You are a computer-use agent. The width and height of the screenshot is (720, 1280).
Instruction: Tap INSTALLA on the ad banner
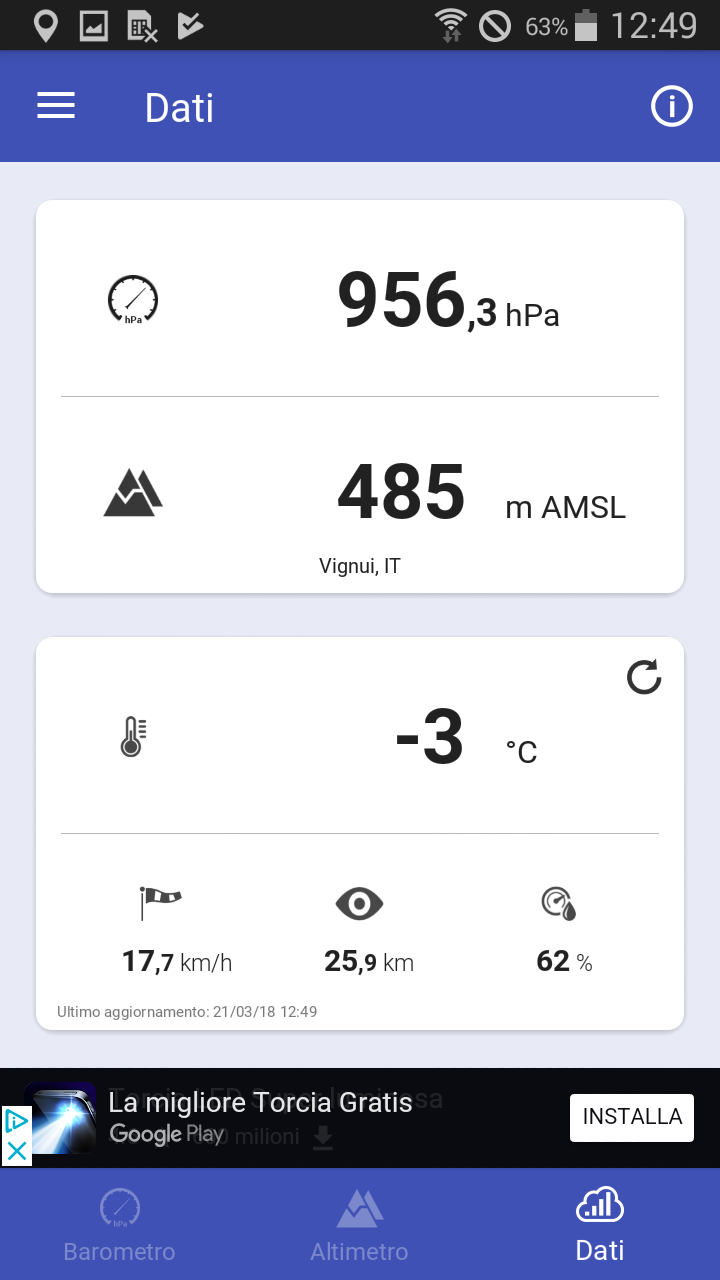(x=632, y=1117)
